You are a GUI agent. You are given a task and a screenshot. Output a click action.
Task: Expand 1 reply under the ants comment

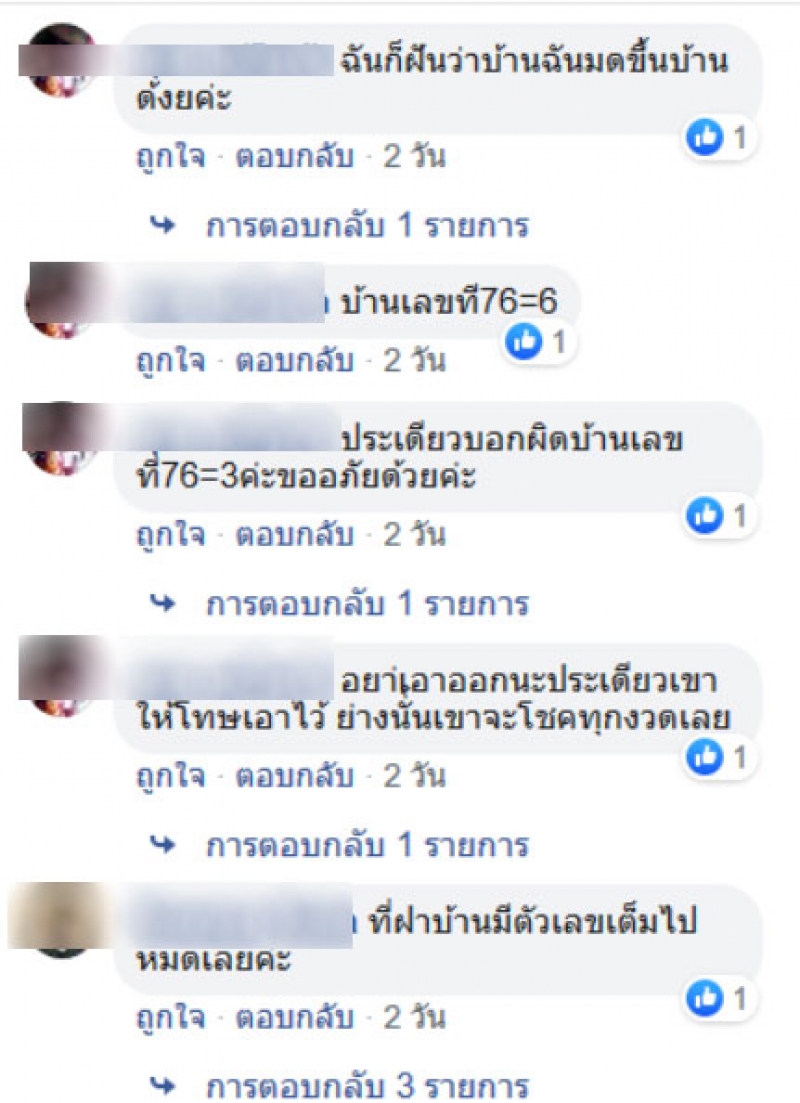(366, 226)
